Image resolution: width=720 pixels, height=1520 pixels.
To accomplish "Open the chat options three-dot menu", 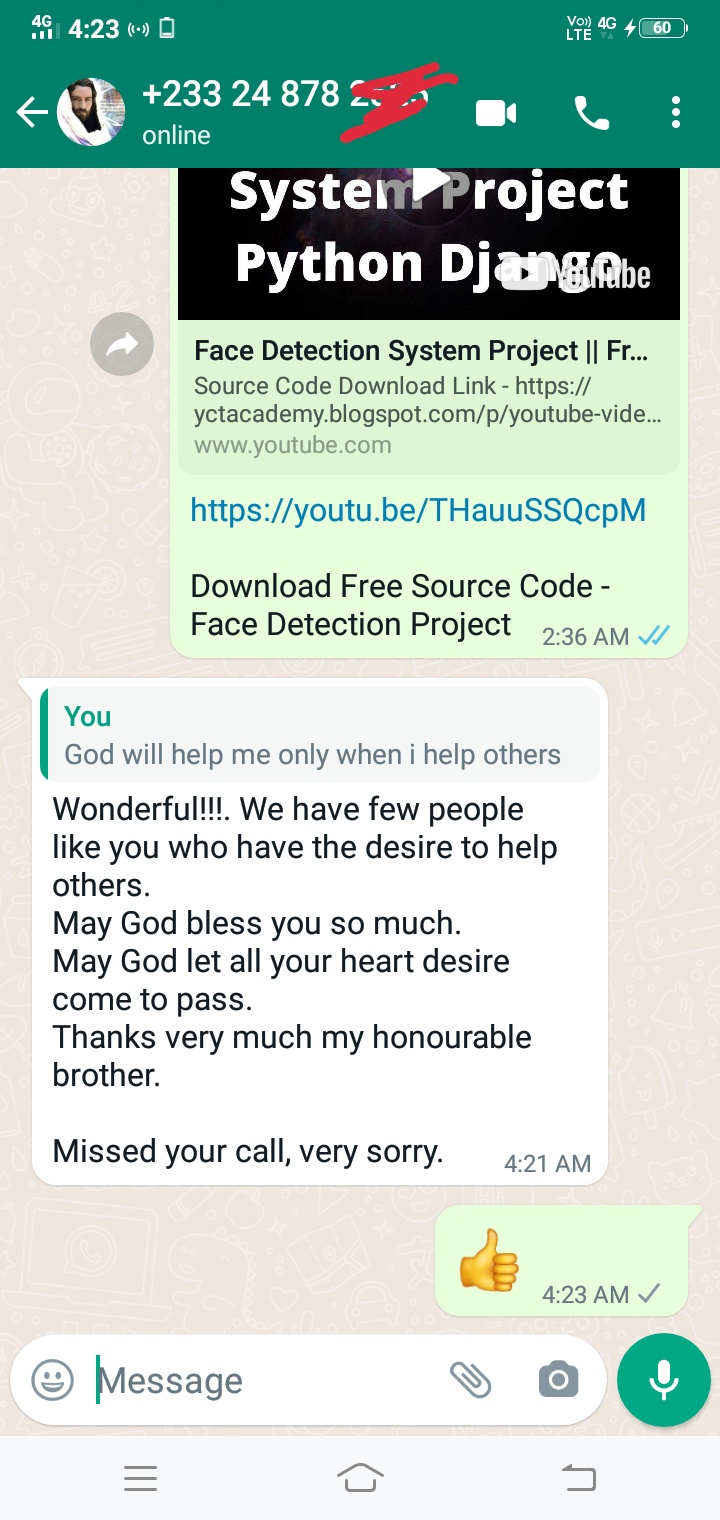I will [x=675, y=112].
